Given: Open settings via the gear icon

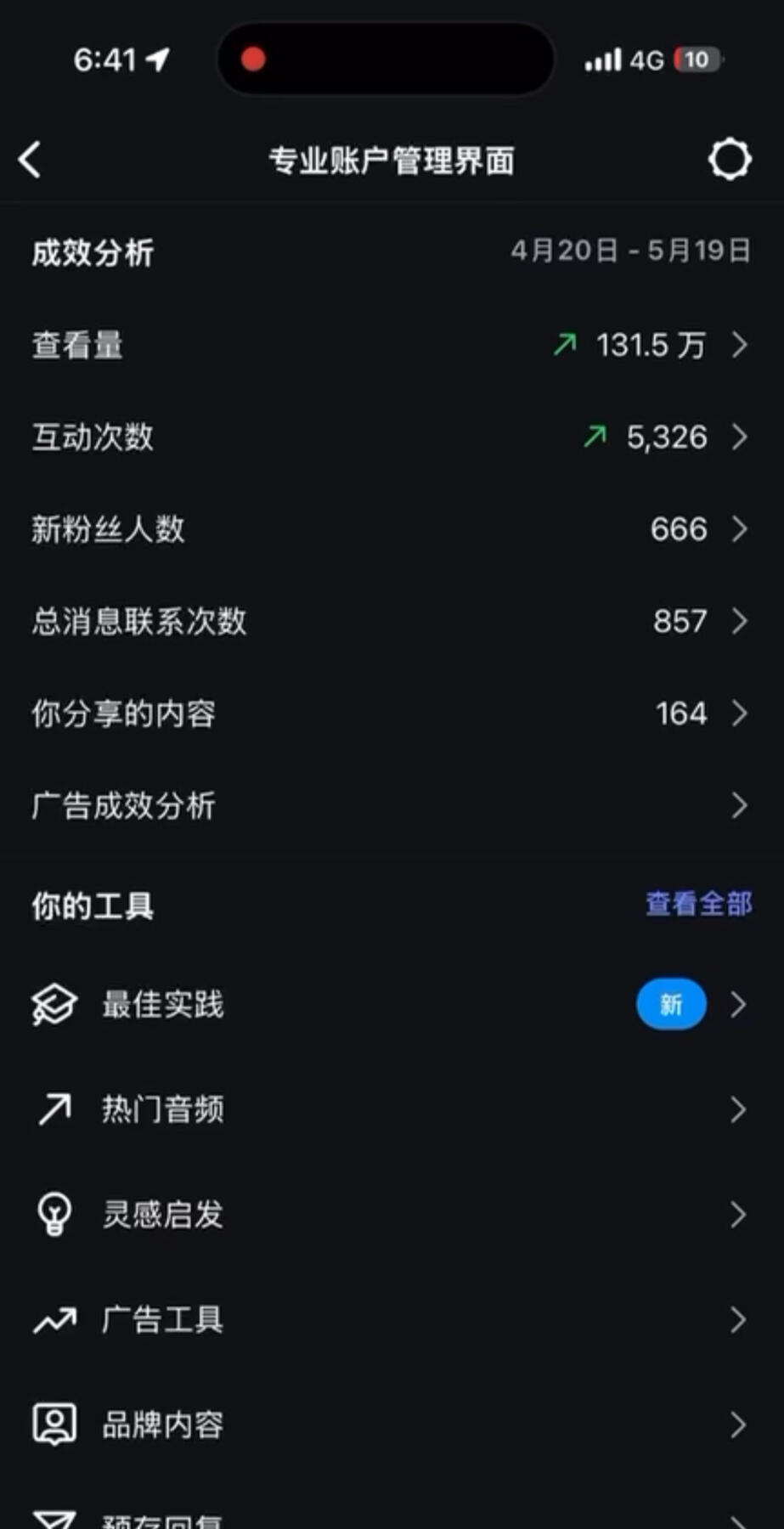Looking at the screenshot, I should (730, 160).
